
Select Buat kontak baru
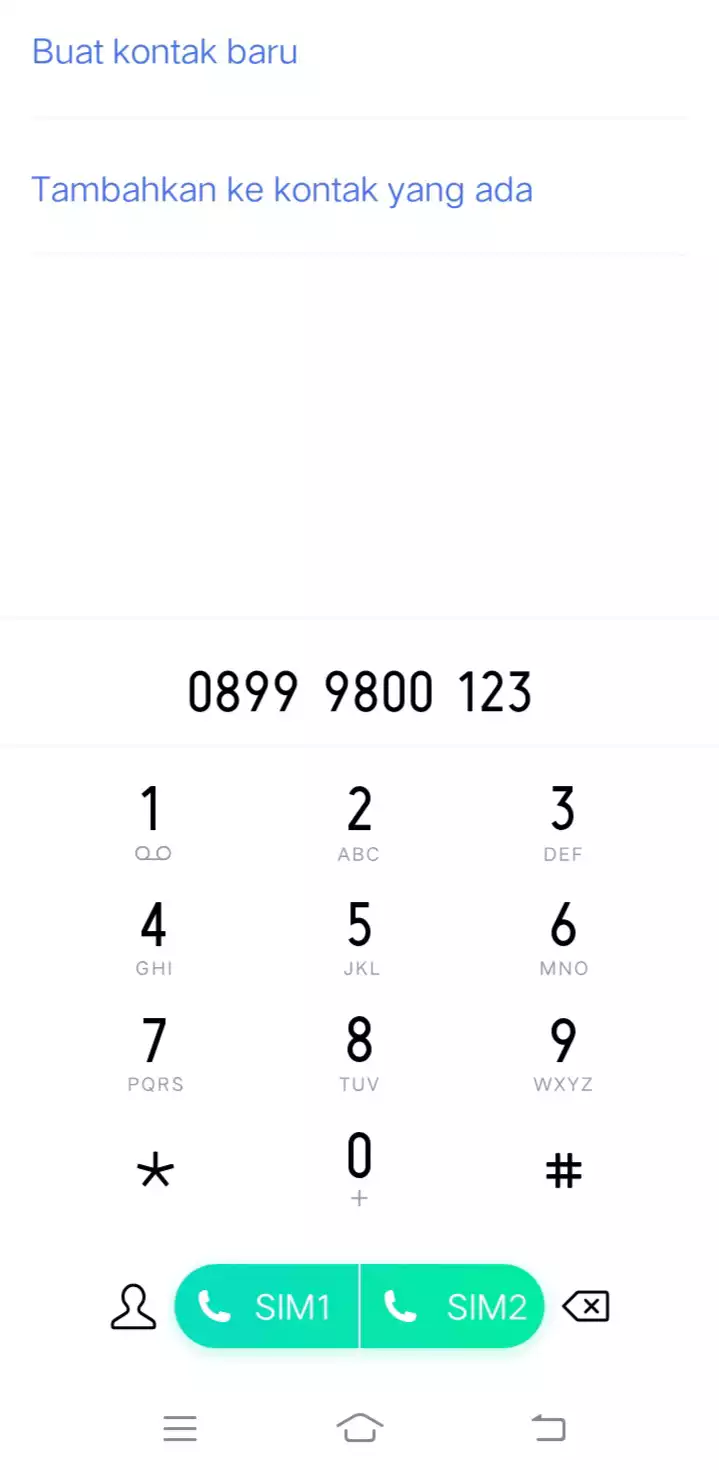coord(165,51)
